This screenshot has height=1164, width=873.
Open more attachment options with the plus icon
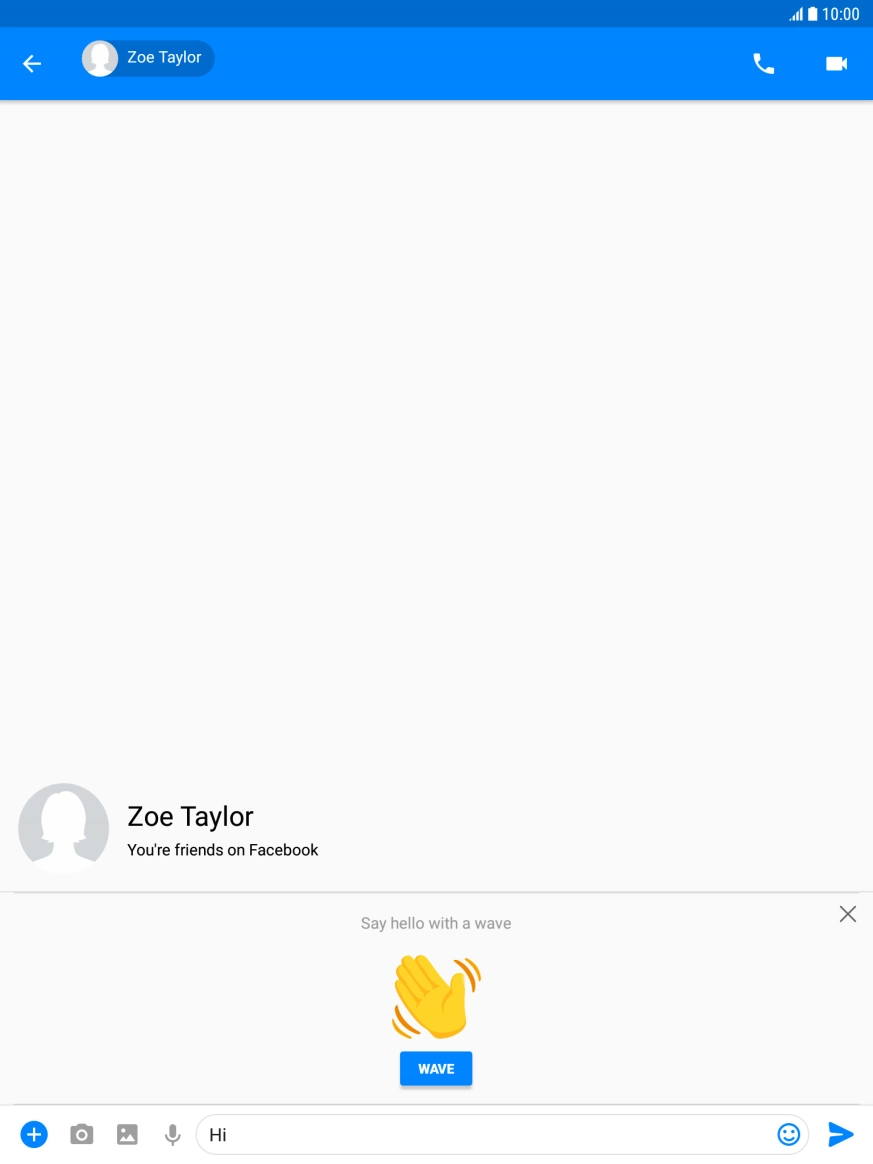point(34,1134)
